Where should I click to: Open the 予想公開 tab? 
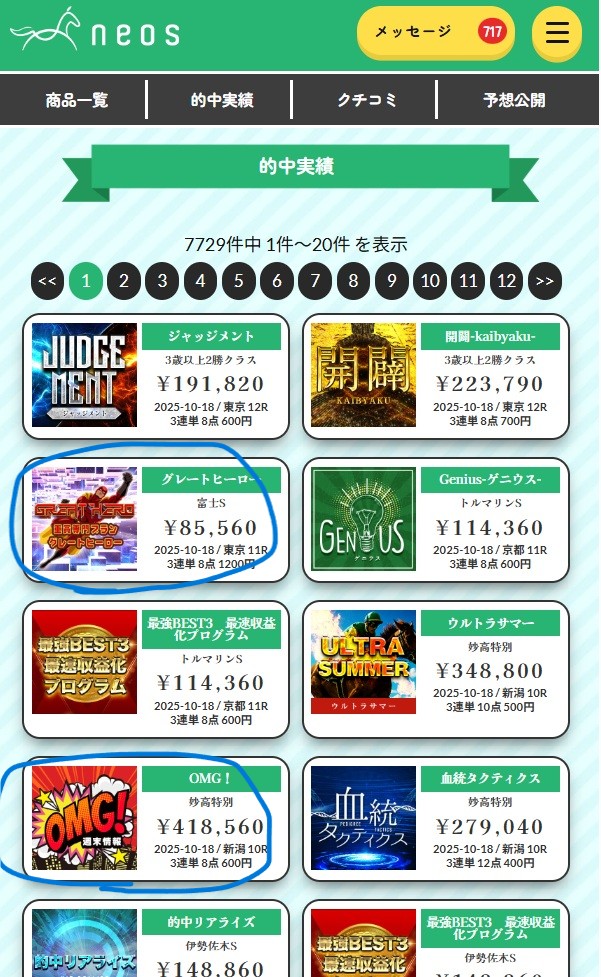click(x=514, y=100)
